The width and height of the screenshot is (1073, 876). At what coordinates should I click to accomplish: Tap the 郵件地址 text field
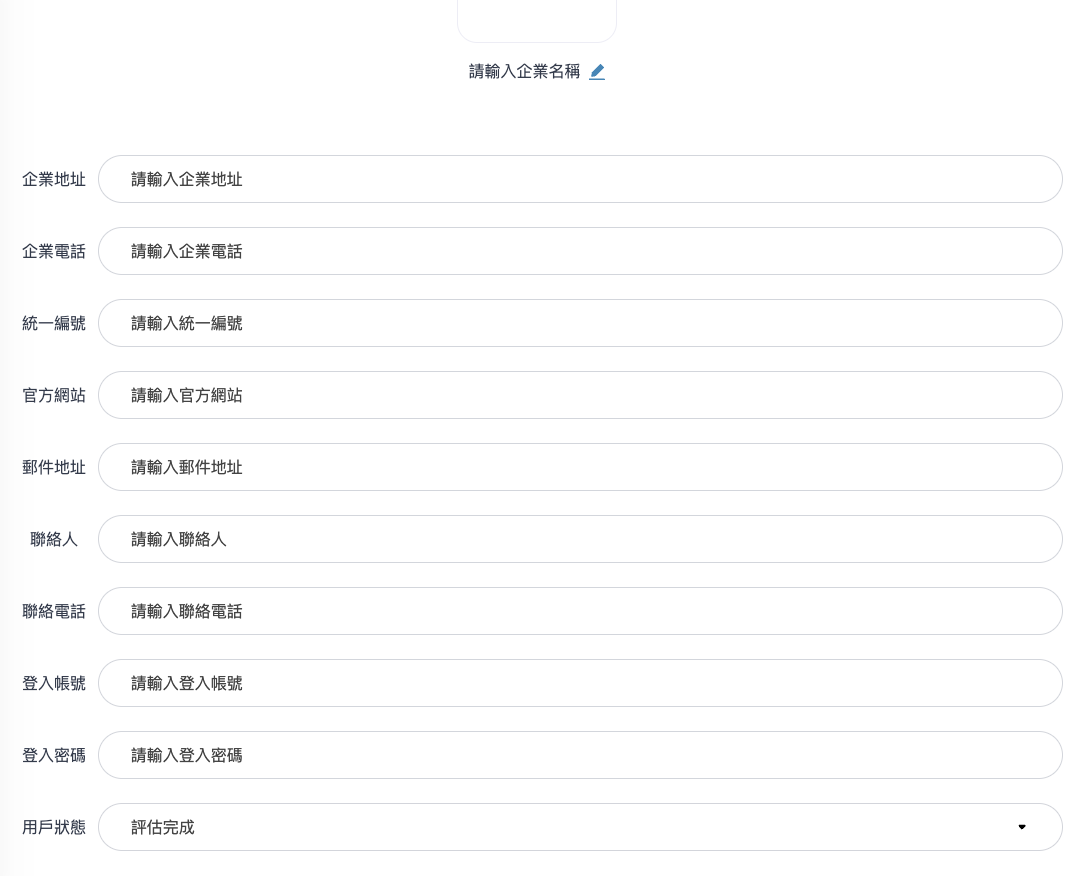click(580, 467)
